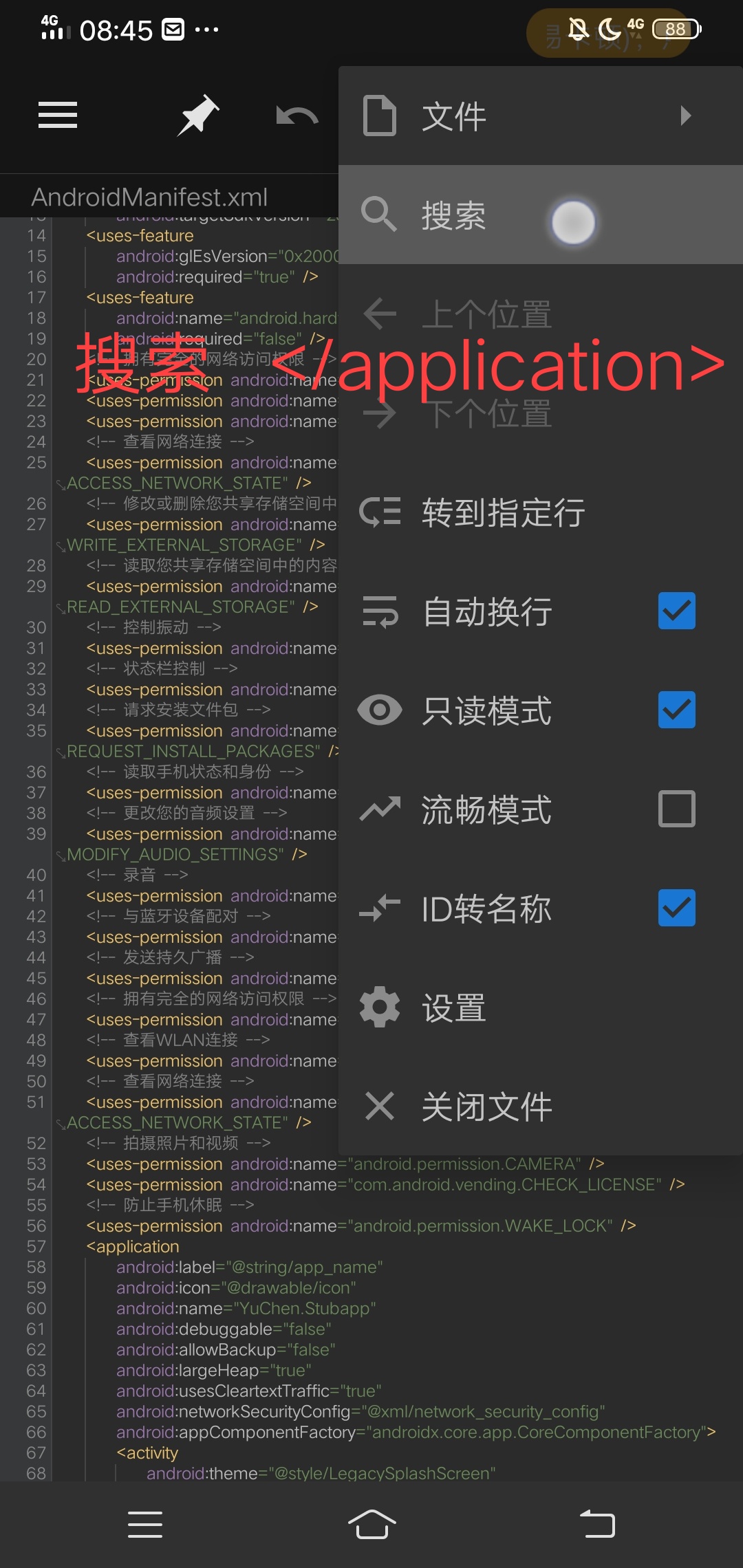Viewport: 743px width, 1568px height.
Task: Tap the system back button
Action: (x=597, y=1524)
